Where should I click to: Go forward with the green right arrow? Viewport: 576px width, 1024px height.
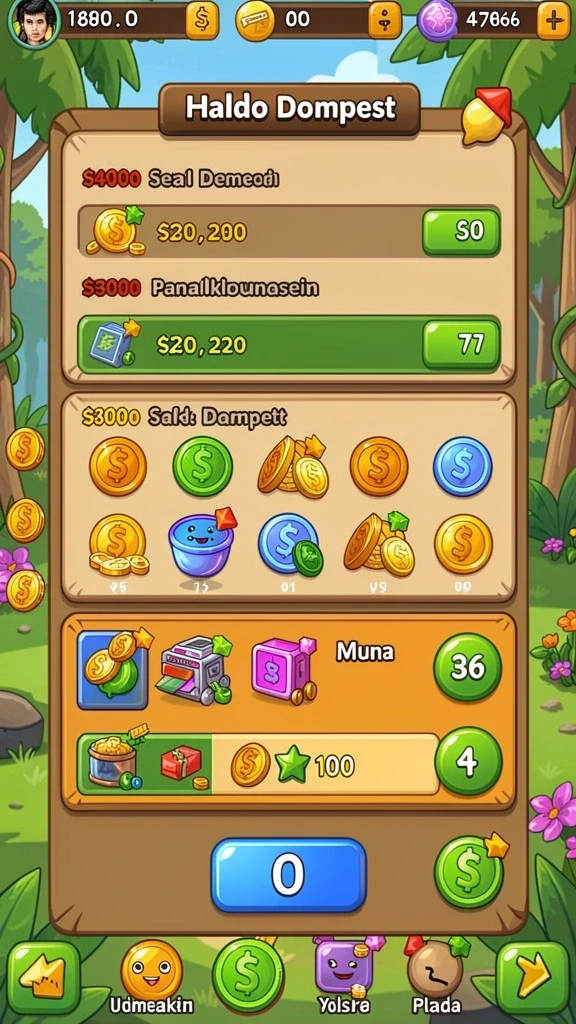coord(532,977)
